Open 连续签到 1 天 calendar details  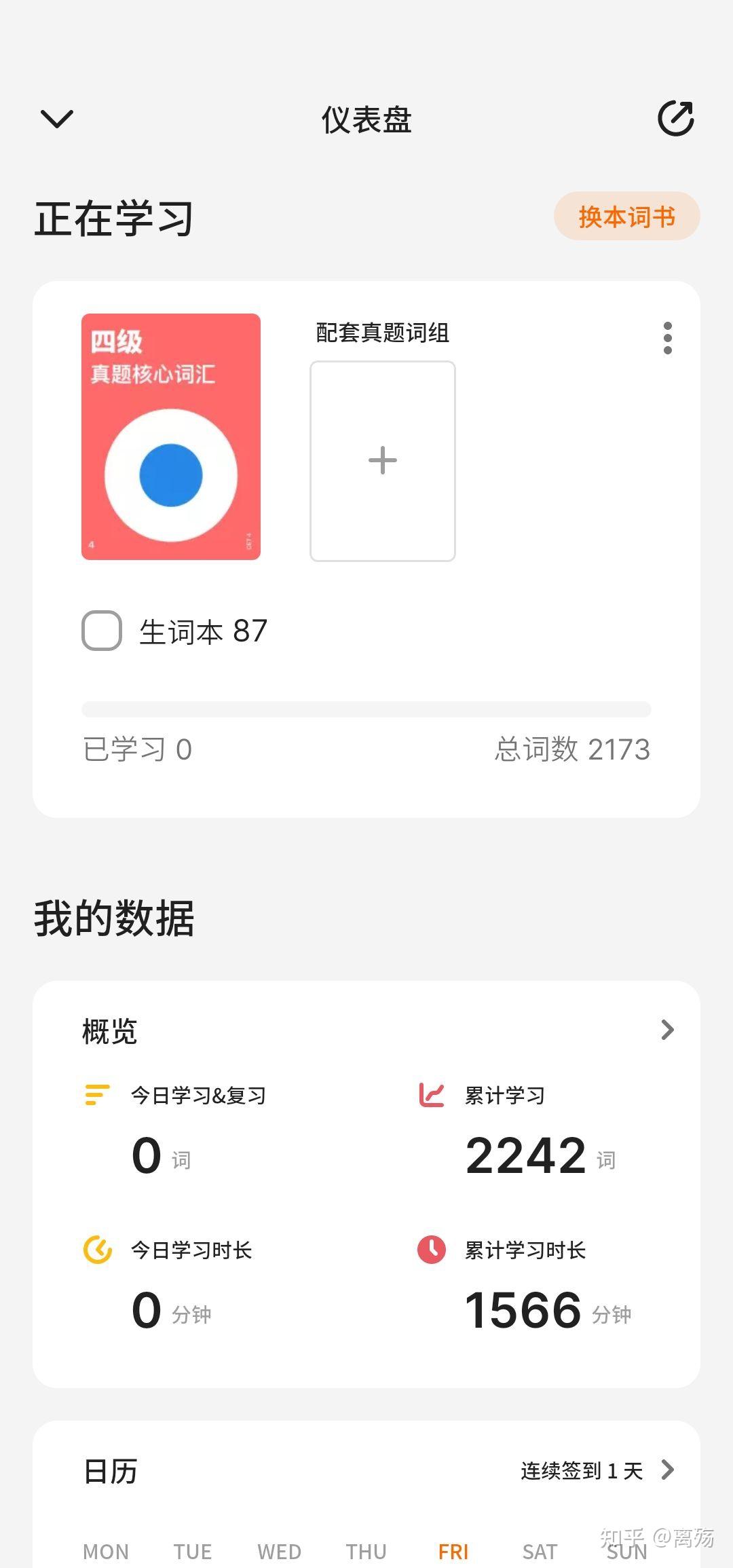(x=598, y=1470)
